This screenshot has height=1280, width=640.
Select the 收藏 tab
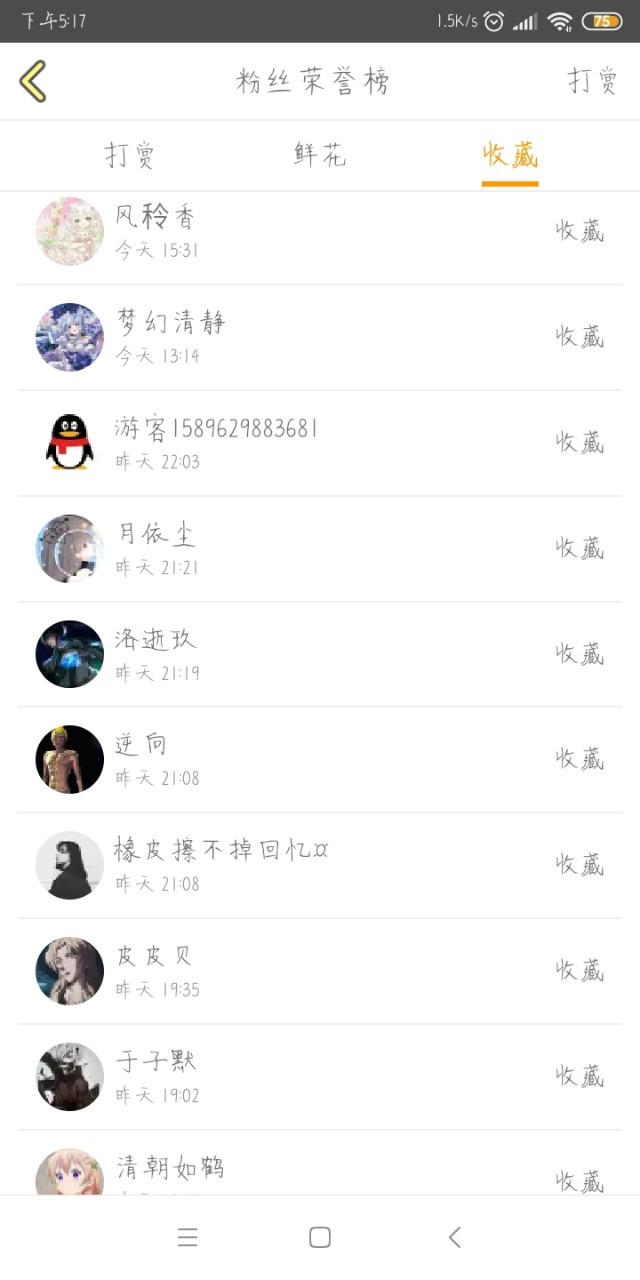[x=510, y=155]
